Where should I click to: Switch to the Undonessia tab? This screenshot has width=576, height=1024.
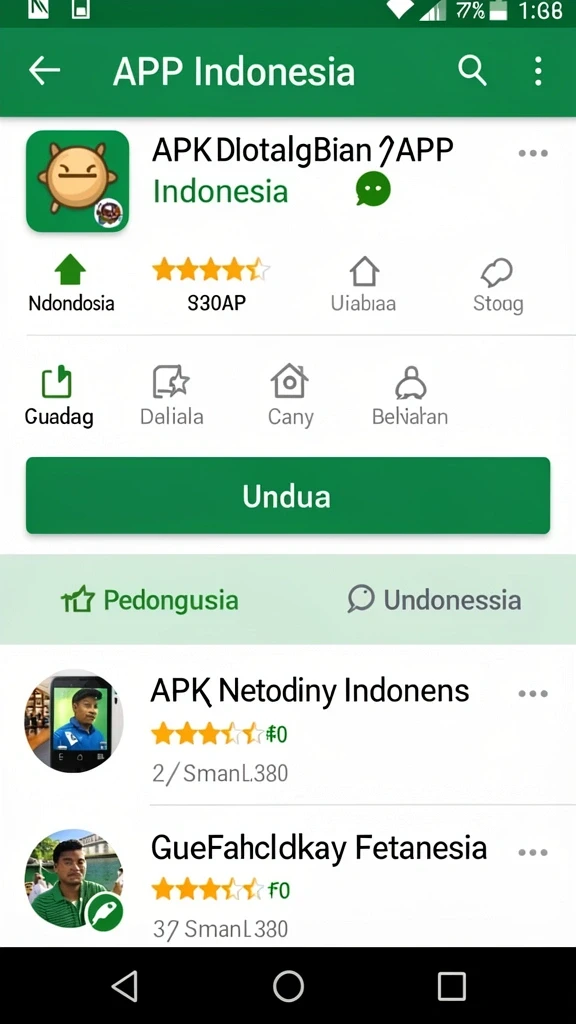pyautogui.click(x=434, y=600)
